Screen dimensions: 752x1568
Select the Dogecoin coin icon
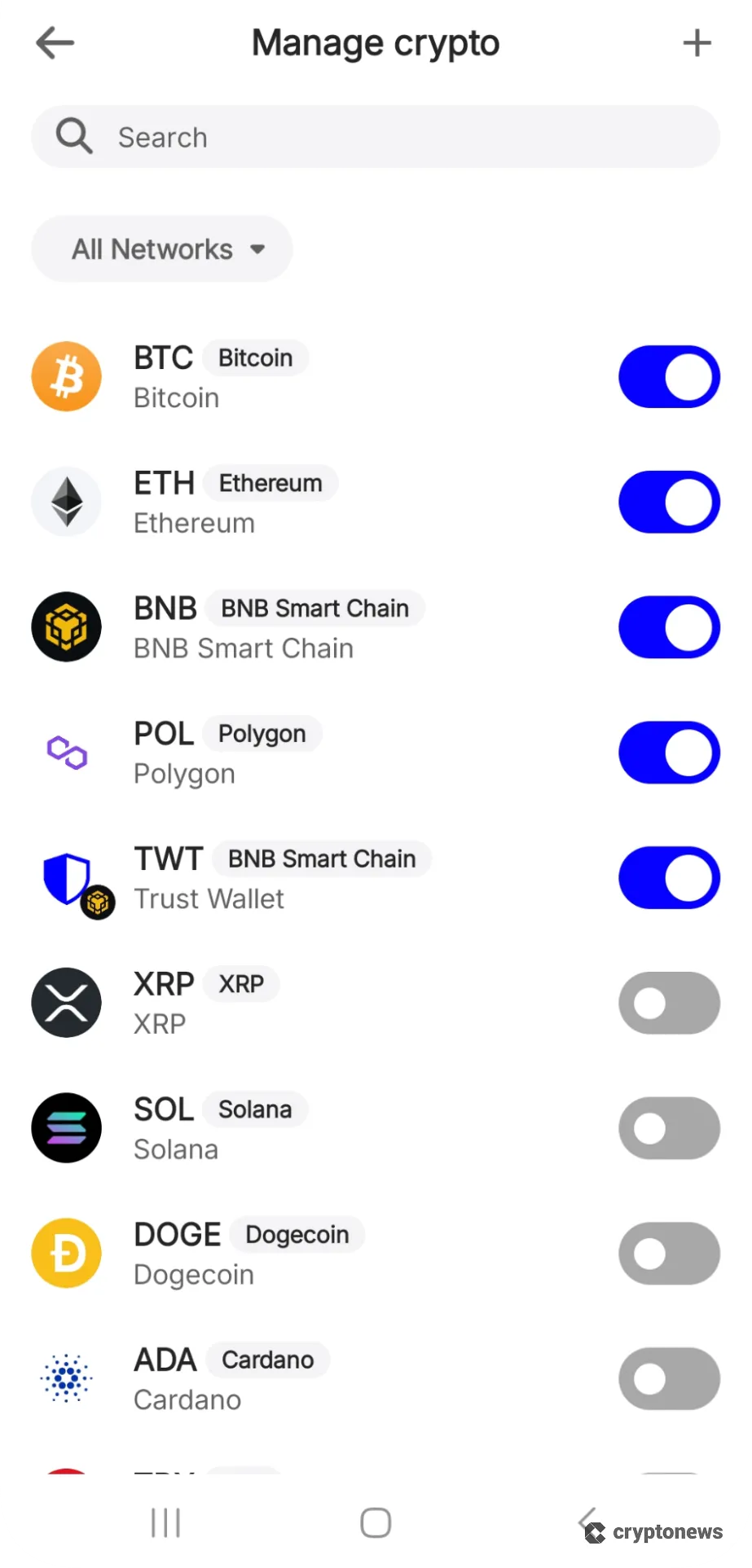pyautogui.click(x=66, y=1254)
